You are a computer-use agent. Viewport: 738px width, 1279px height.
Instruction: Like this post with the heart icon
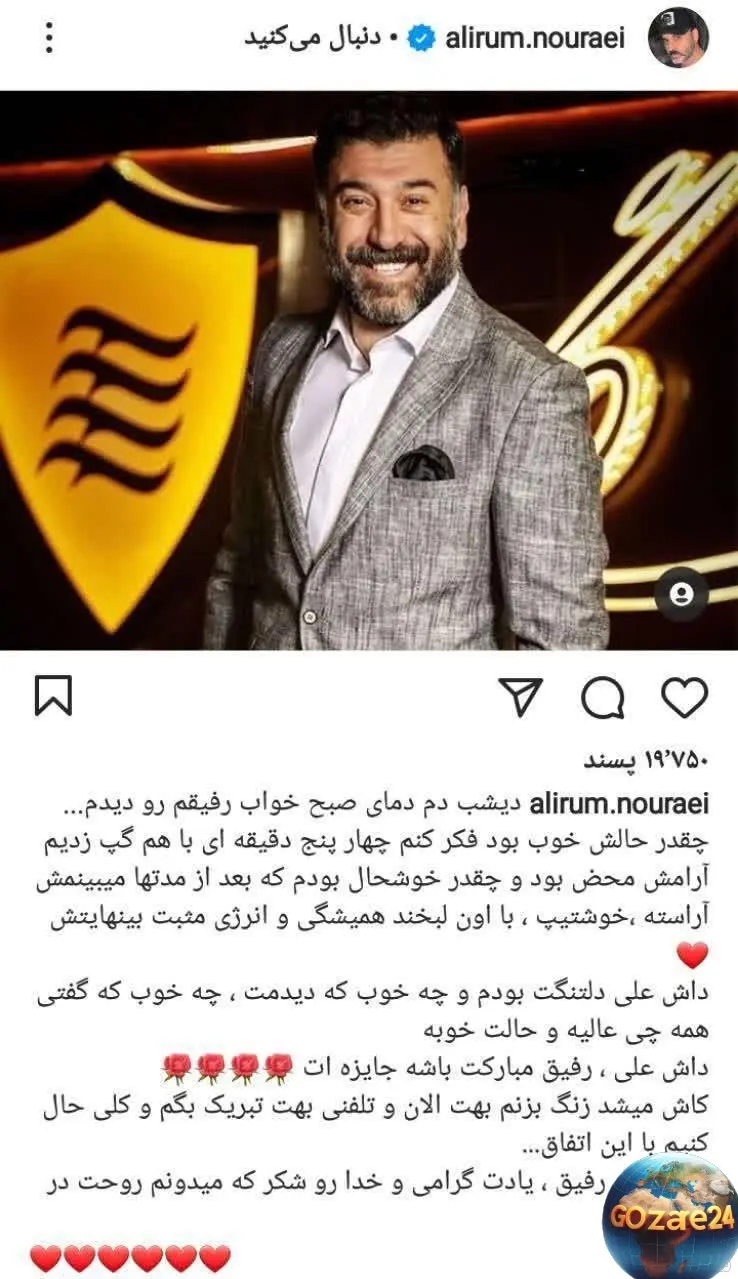pos(684,697)
